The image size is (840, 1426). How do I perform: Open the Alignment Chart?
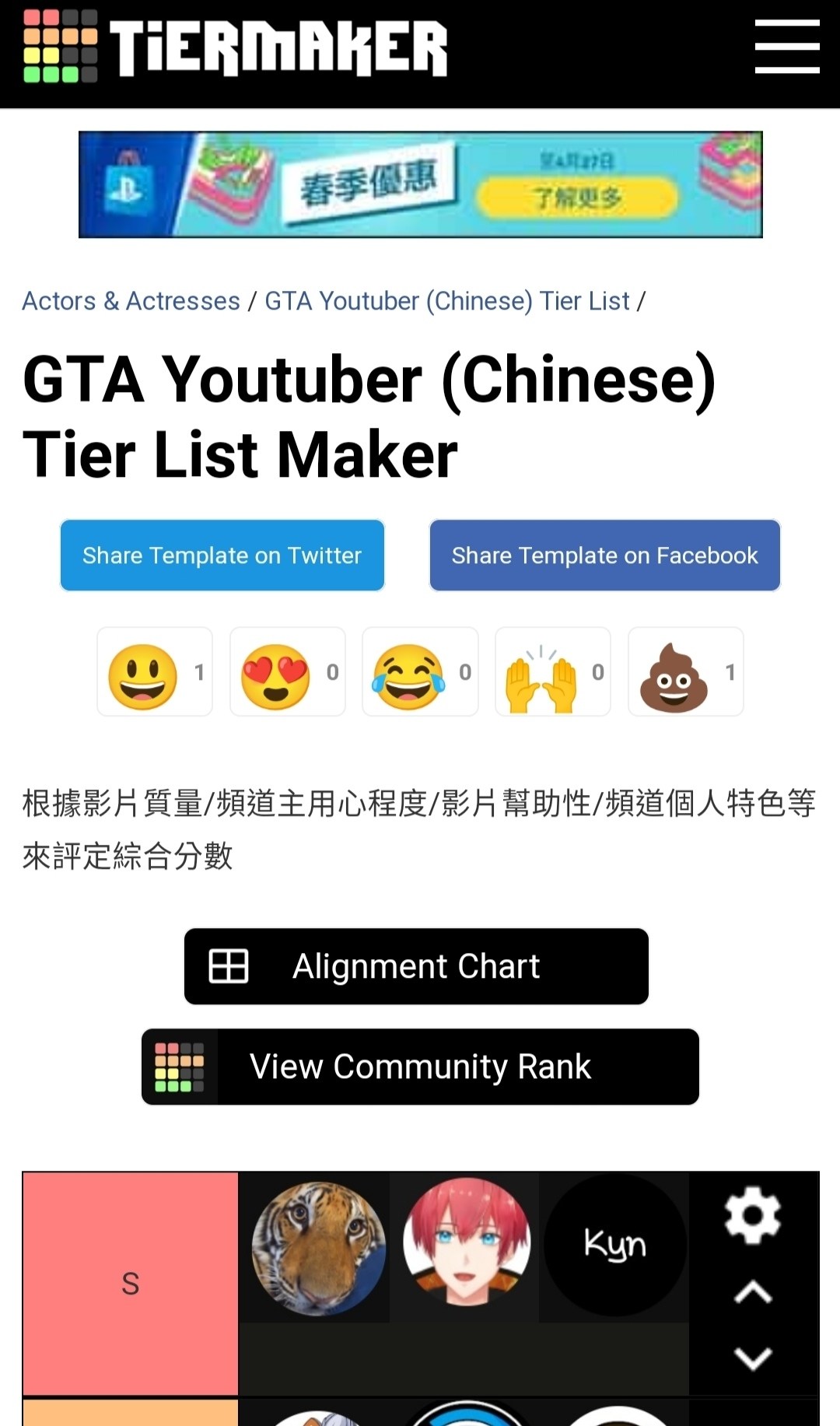pyautogui.click(x=416, y=966)
